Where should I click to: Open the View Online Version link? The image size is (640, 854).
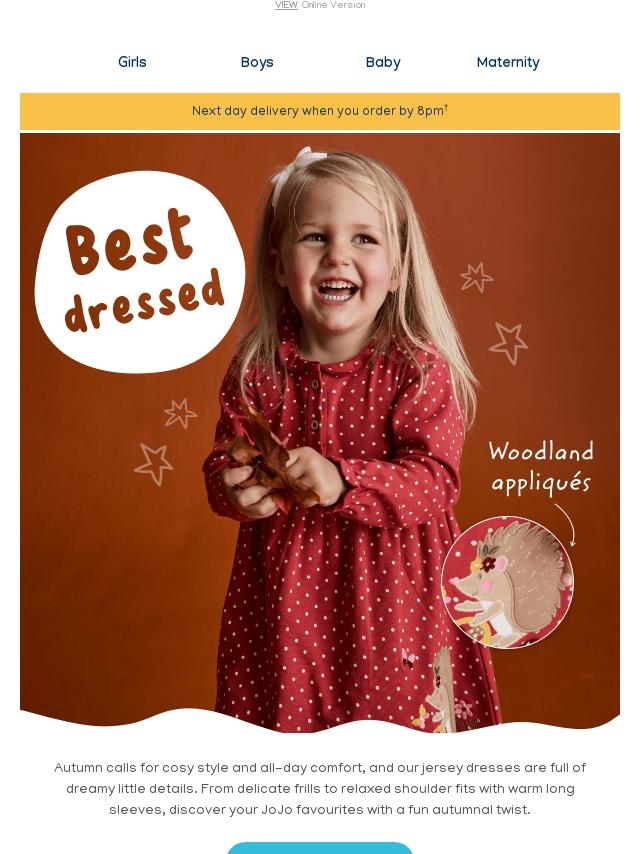(320, 5)
